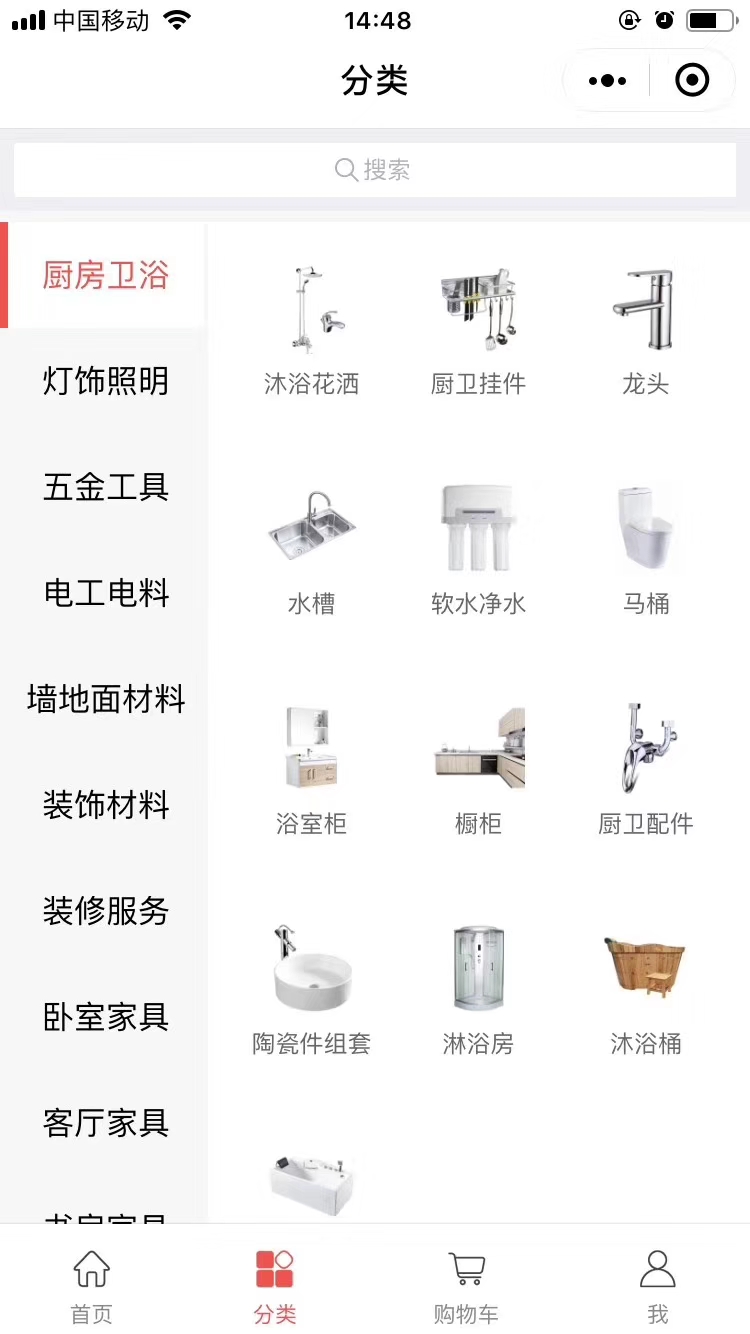Select the 装修服务 category
This screenshot has width=750, height=1334.
point(105,911)
